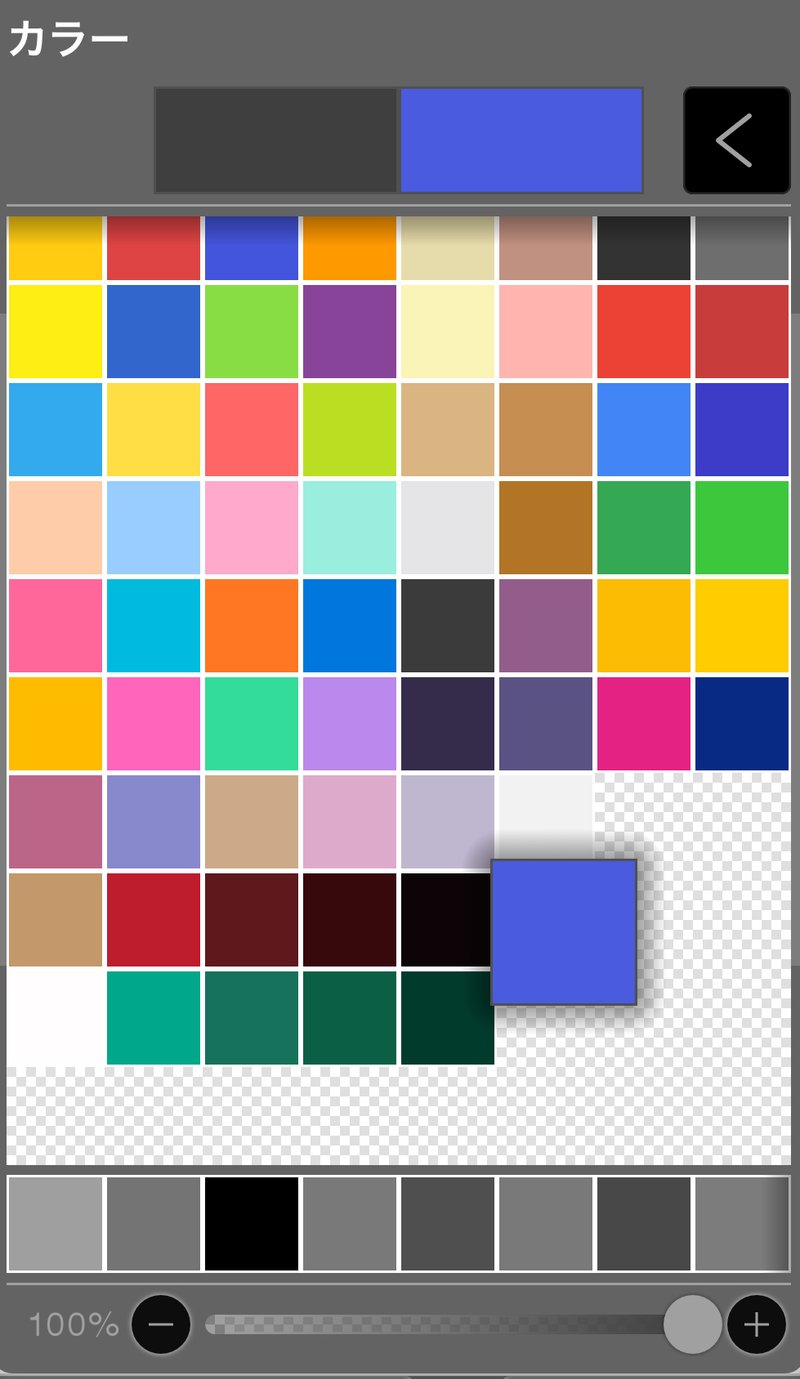
Task: Tap the large floating blue swatch
Action: tap(564, 932)
